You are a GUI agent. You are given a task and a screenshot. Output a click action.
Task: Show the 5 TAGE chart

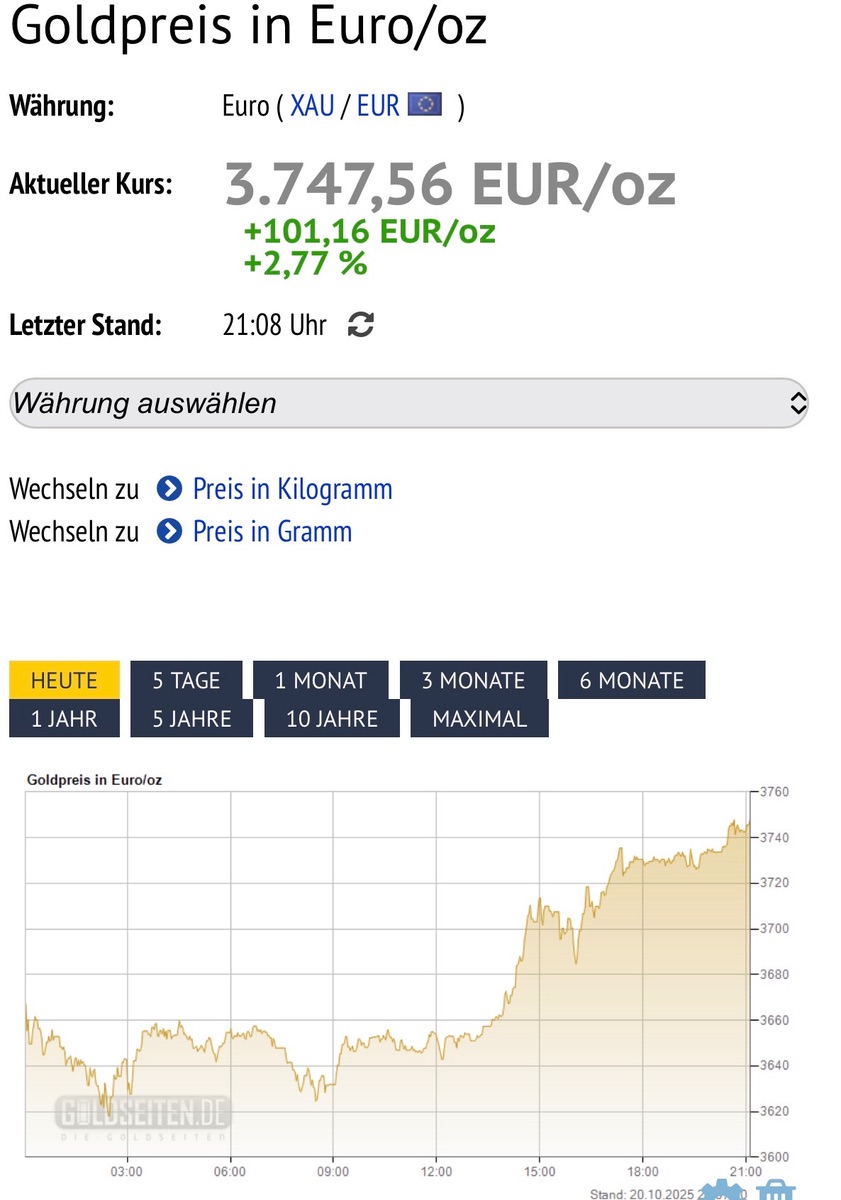pyautogui.click(x=186, y=681)
